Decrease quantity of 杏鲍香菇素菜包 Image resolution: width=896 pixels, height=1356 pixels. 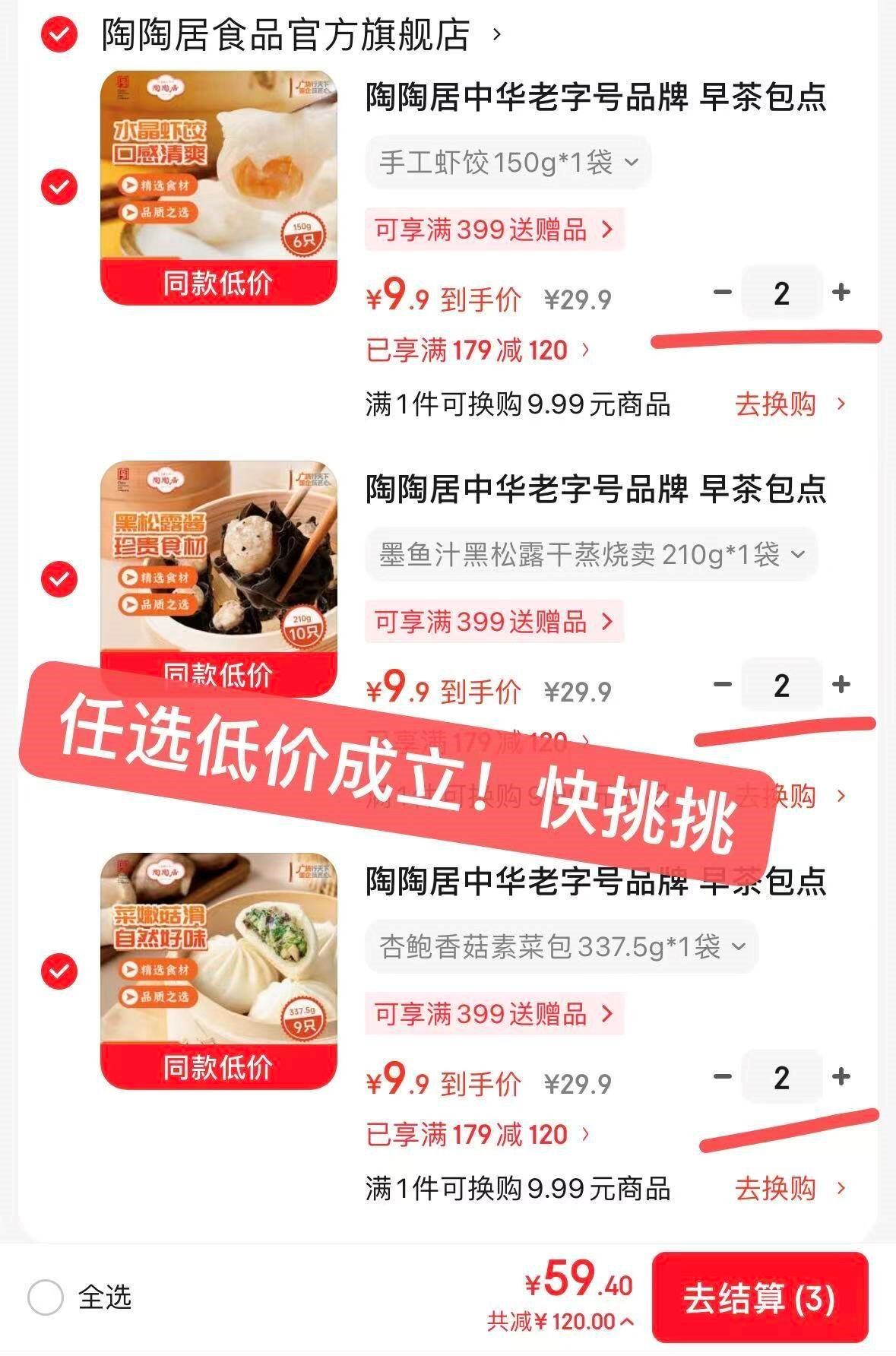tap(722, 1077)
